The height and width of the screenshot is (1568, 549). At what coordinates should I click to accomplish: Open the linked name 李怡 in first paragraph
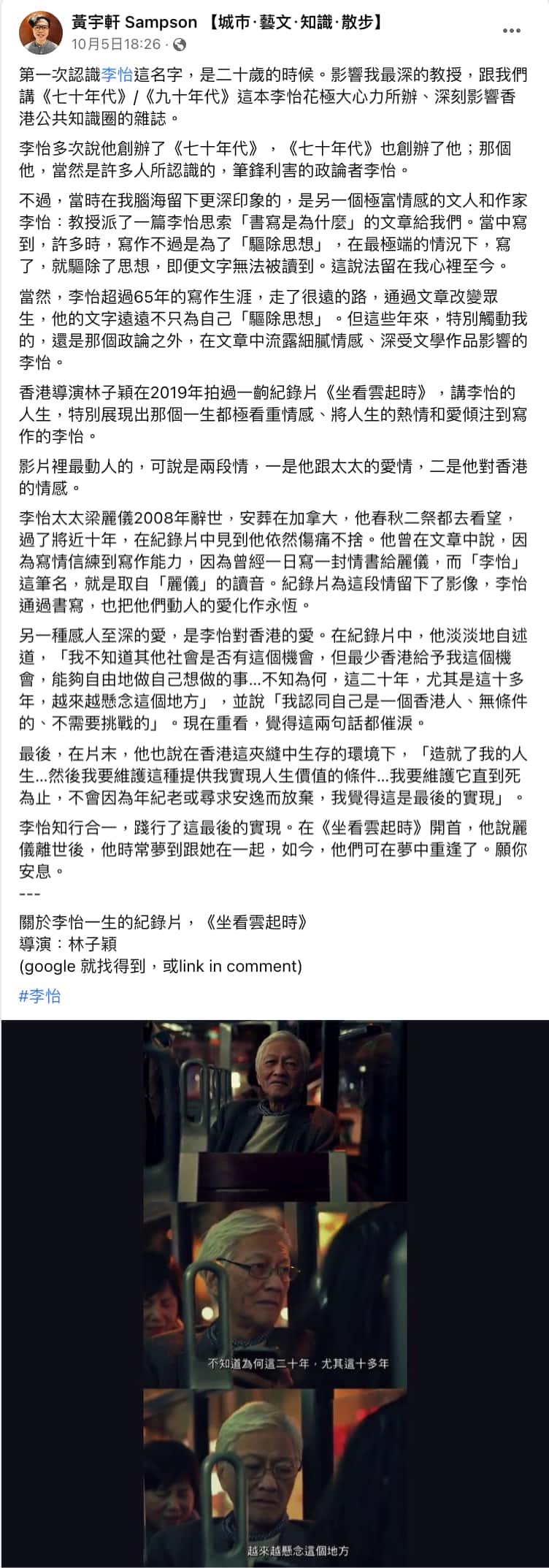117,75
